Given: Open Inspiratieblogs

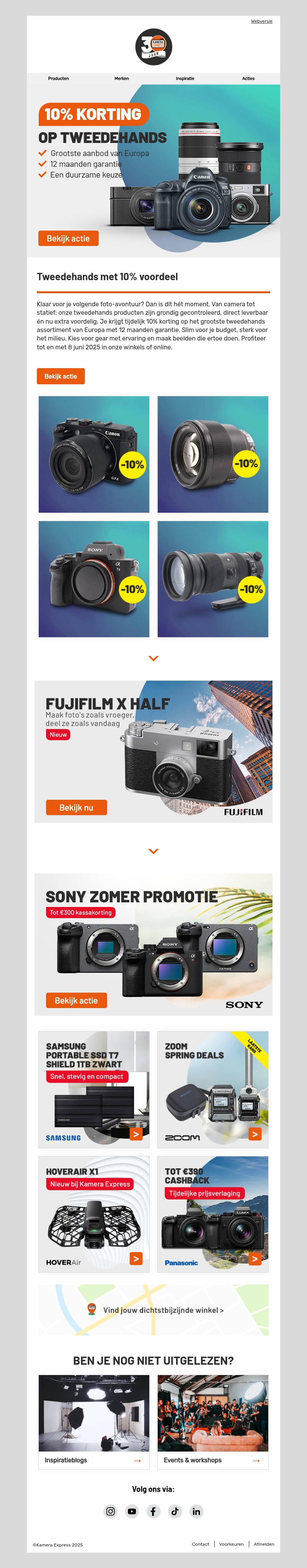Looking at the screenshot, I should click(x=94, y=1460).
